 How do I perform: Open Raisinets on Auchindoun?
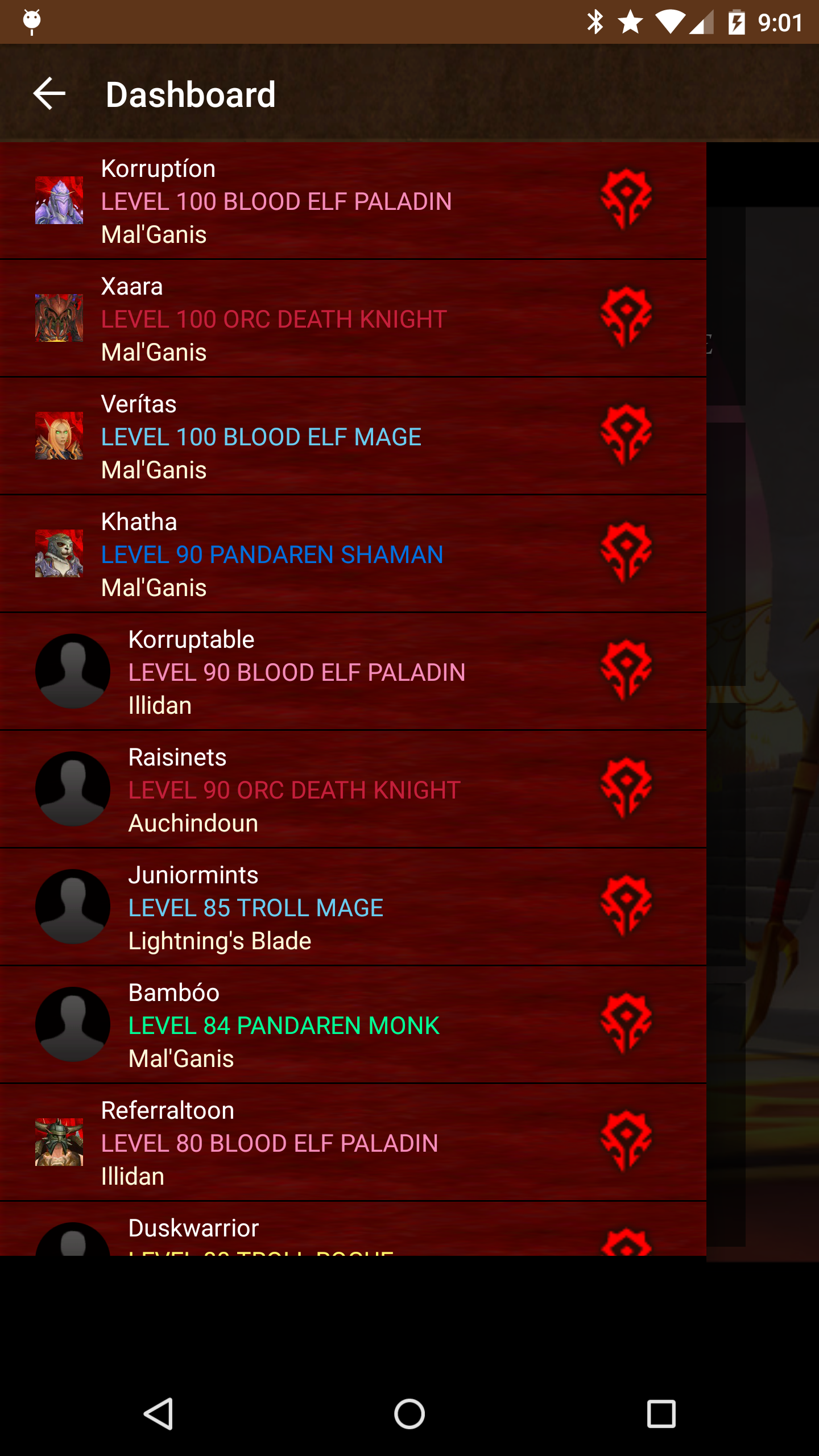[x=353, y=789]
